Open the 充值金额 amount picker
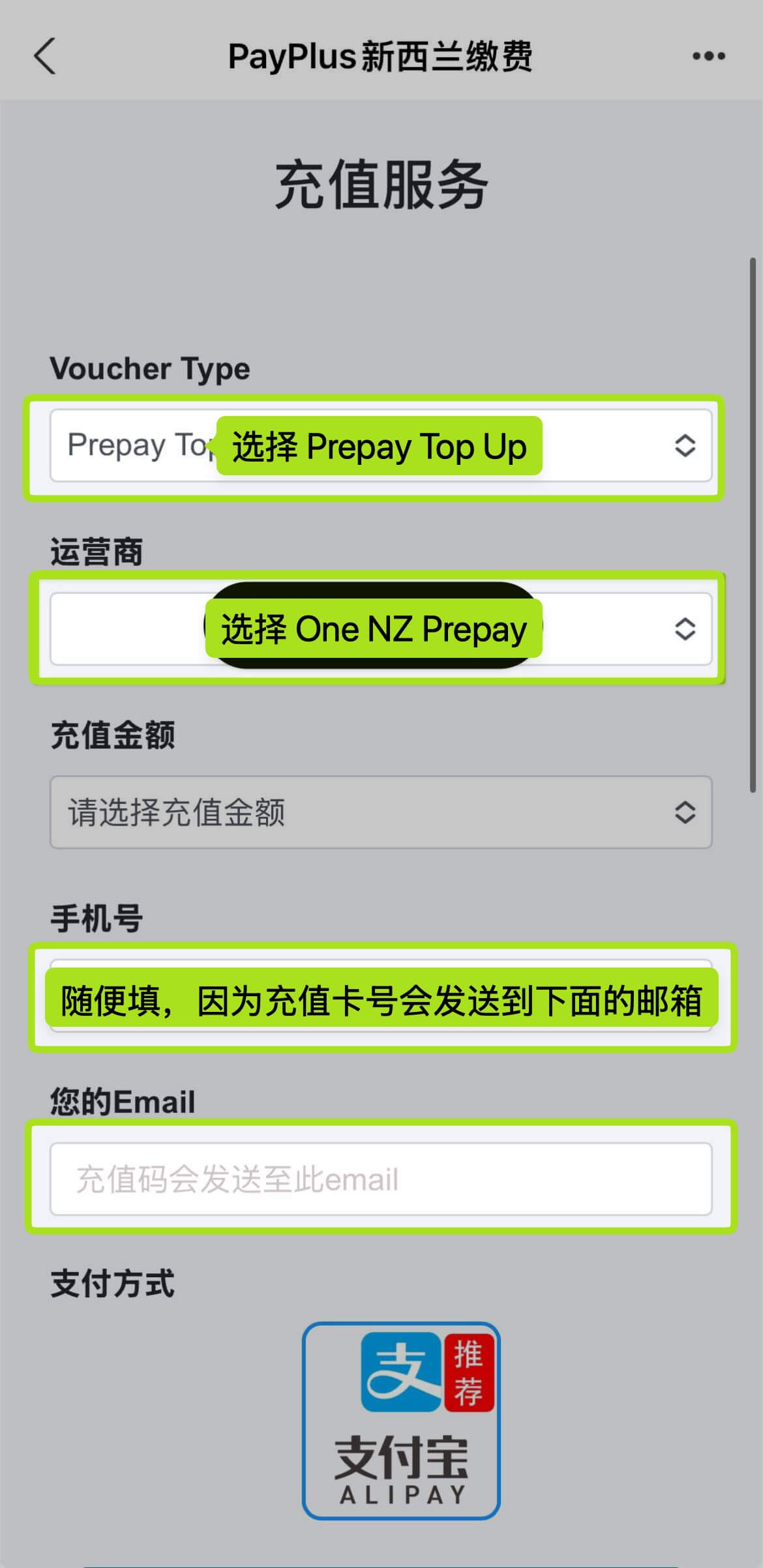Viewport: 763px width, 1568px height. tap(381, 812)
